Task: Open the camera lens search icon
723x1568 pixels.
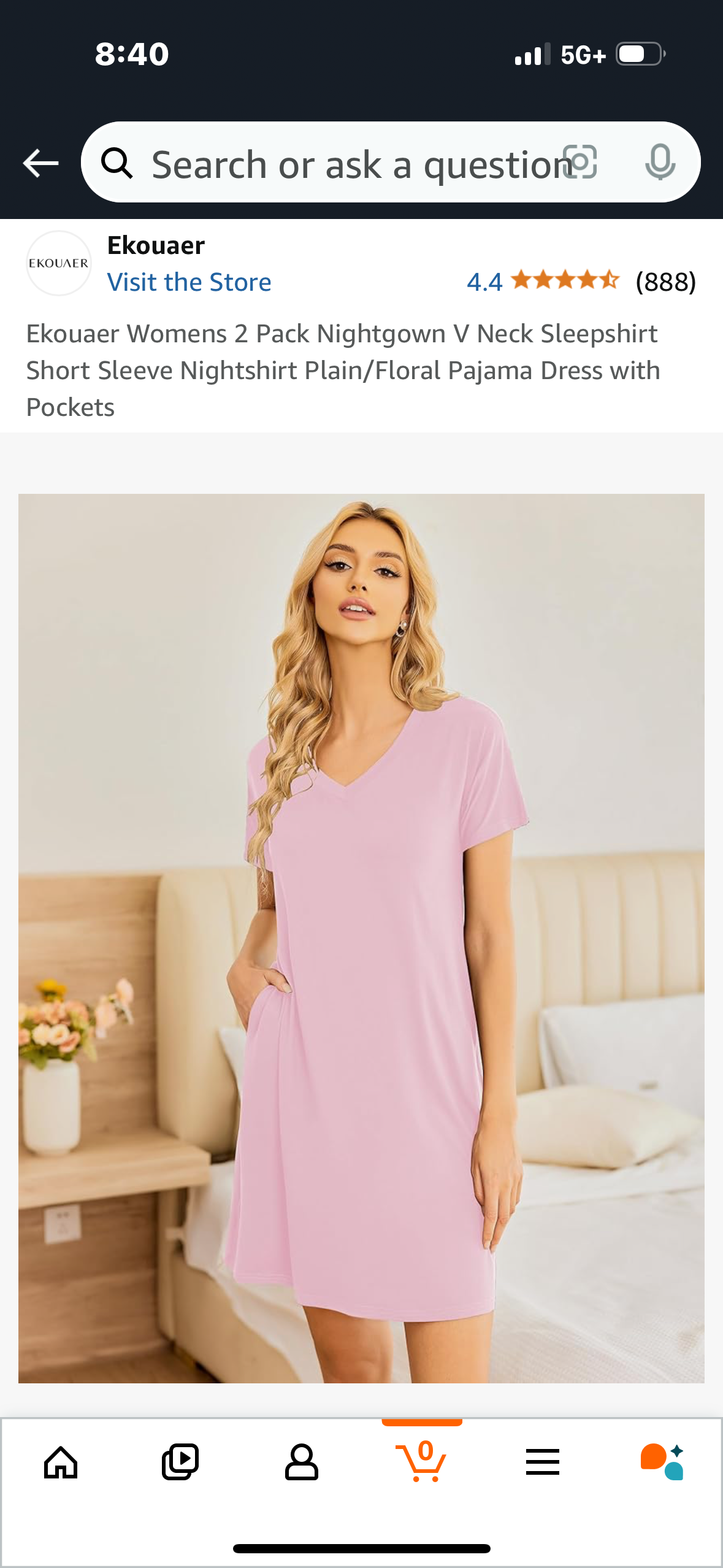Action: tap(580, 162)
